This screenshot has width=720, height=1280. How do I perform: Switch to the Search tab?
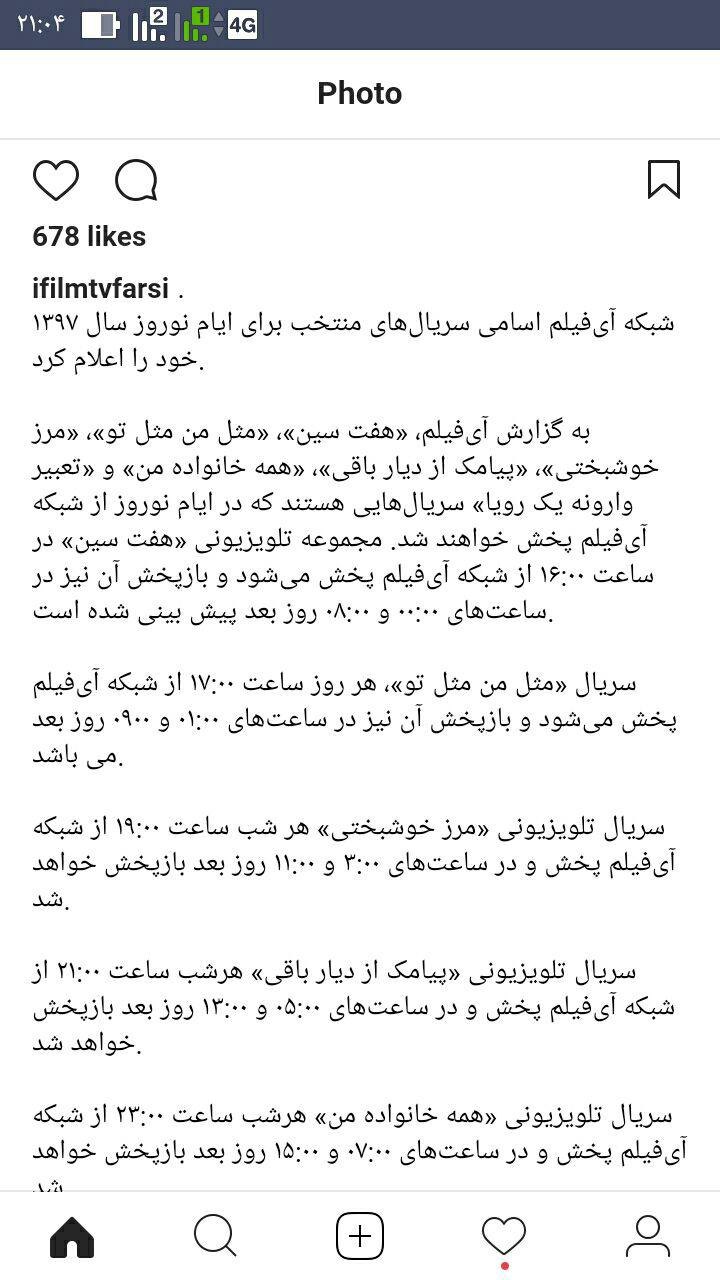tap(215, 1237)
